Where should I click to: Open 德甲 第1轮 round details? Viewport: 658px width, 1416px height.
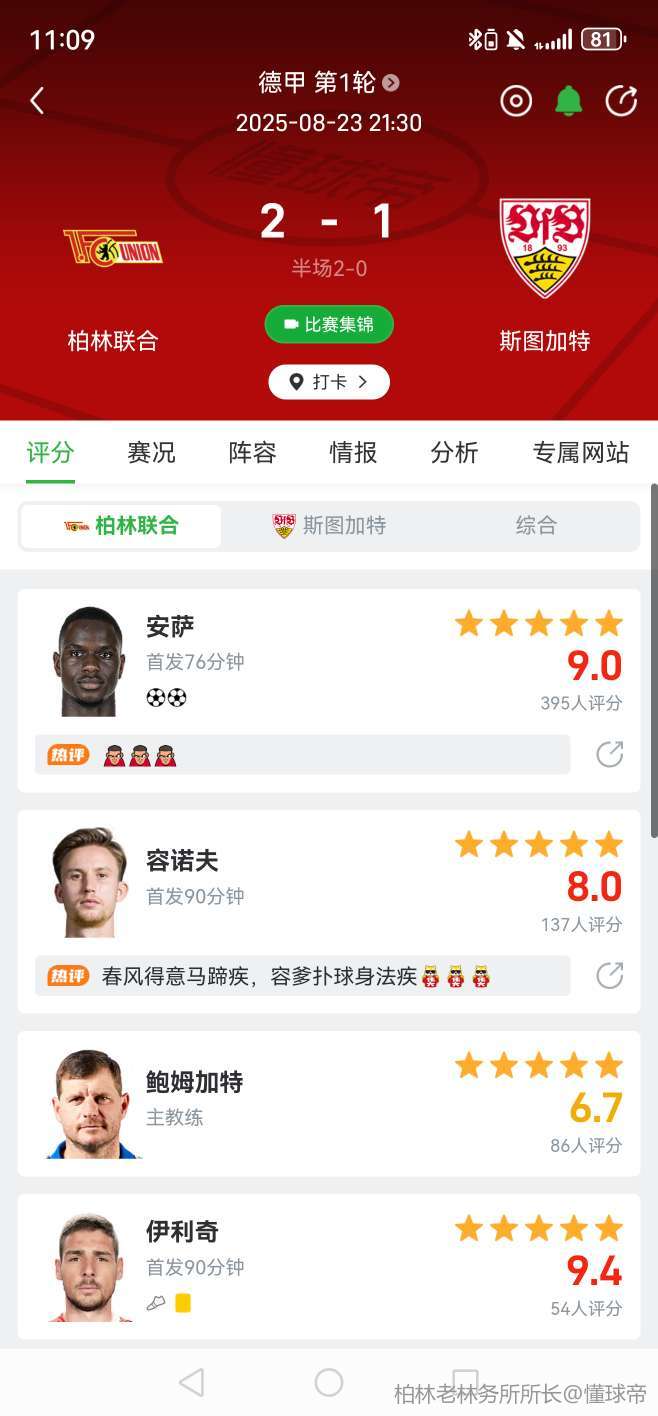[x=329, y=83]
